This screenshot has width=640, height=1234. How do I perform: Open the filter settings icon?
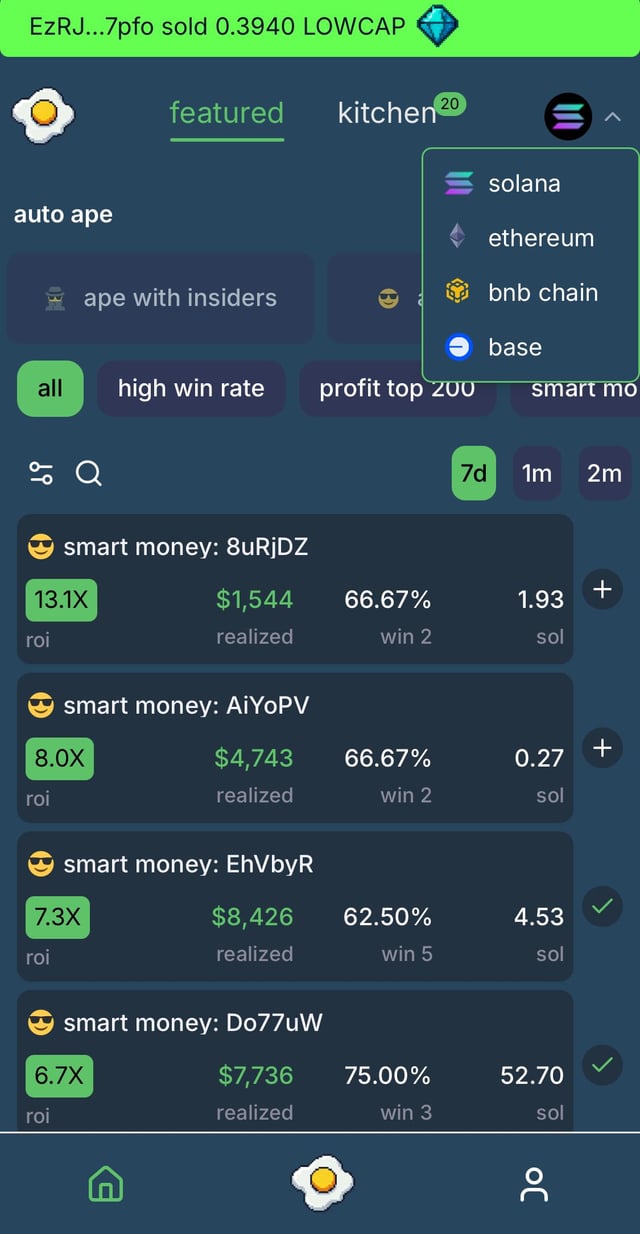tap(41, 473)
